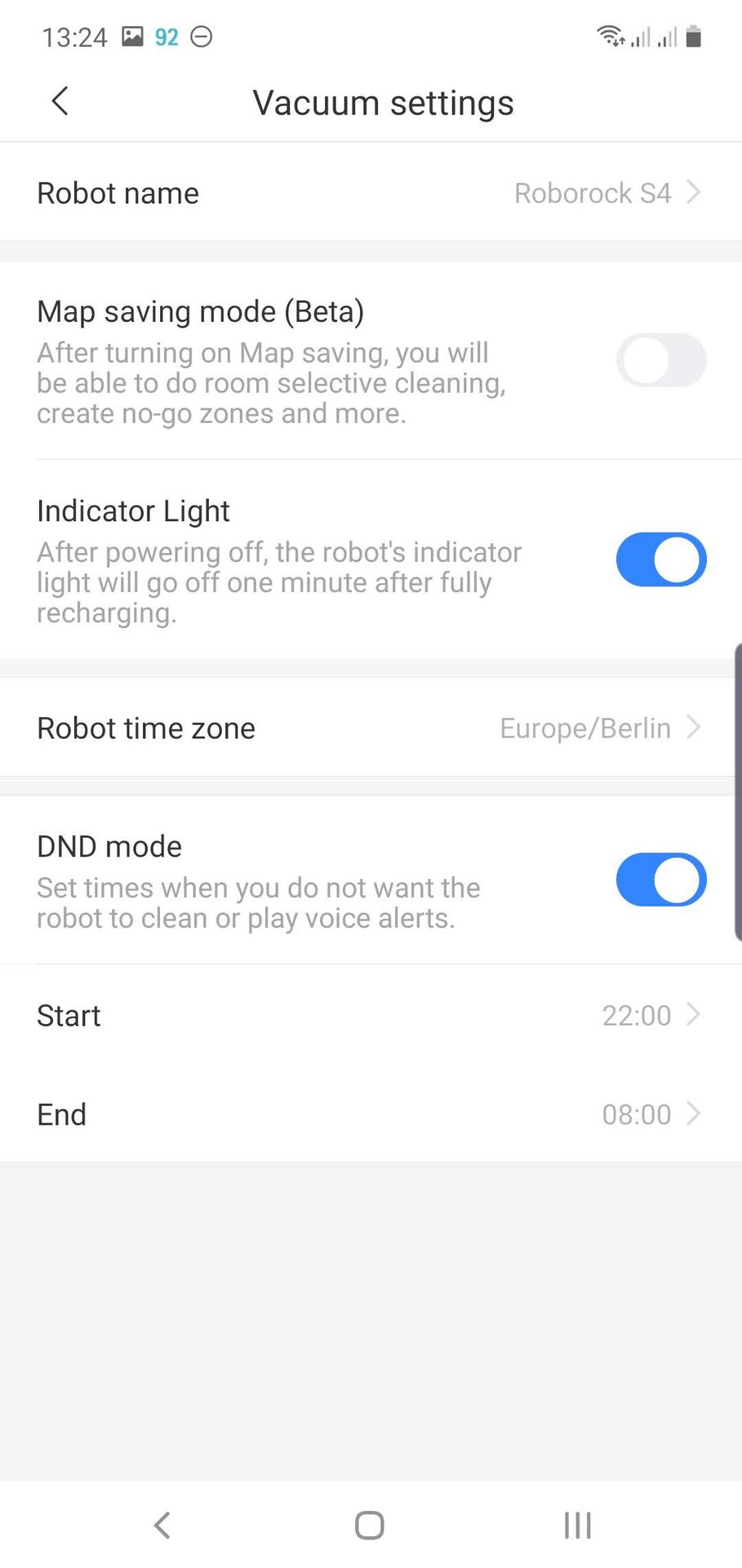Tap the system home button
The image size is (742, 1568).
pos(370,1525)
